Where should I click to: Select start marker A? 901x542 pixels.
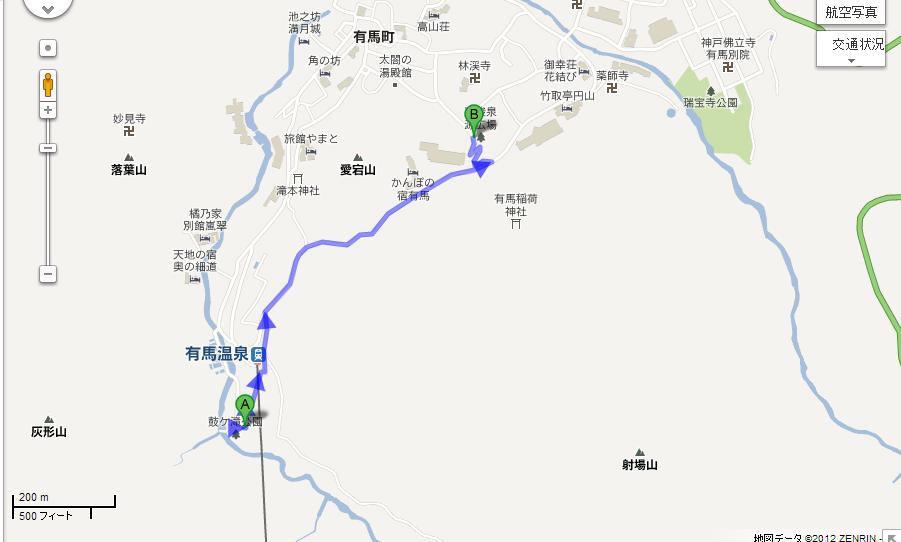coord(244,406)
